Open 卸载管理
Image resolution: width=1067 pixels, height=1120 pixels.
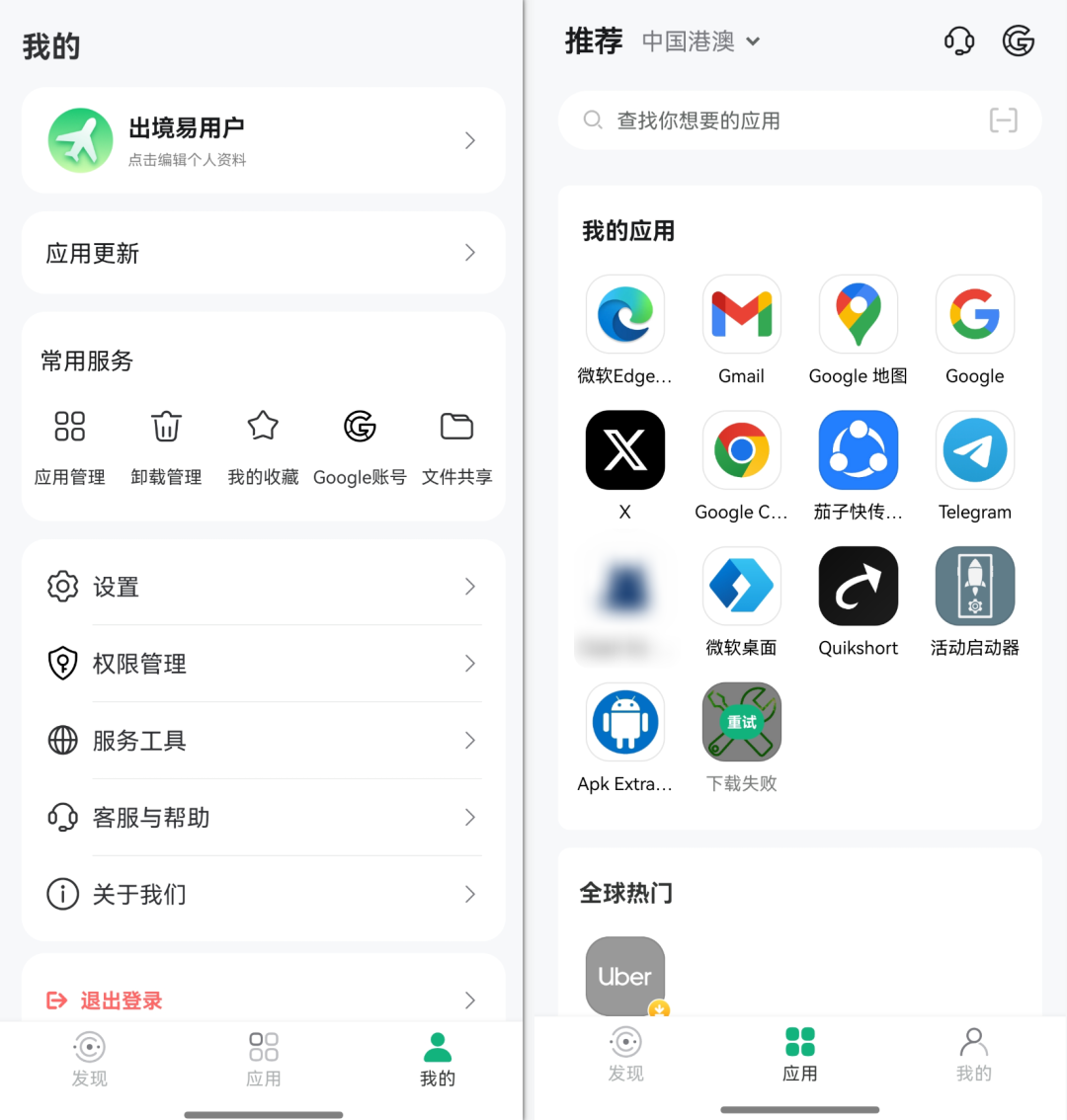tap(166, 446)
